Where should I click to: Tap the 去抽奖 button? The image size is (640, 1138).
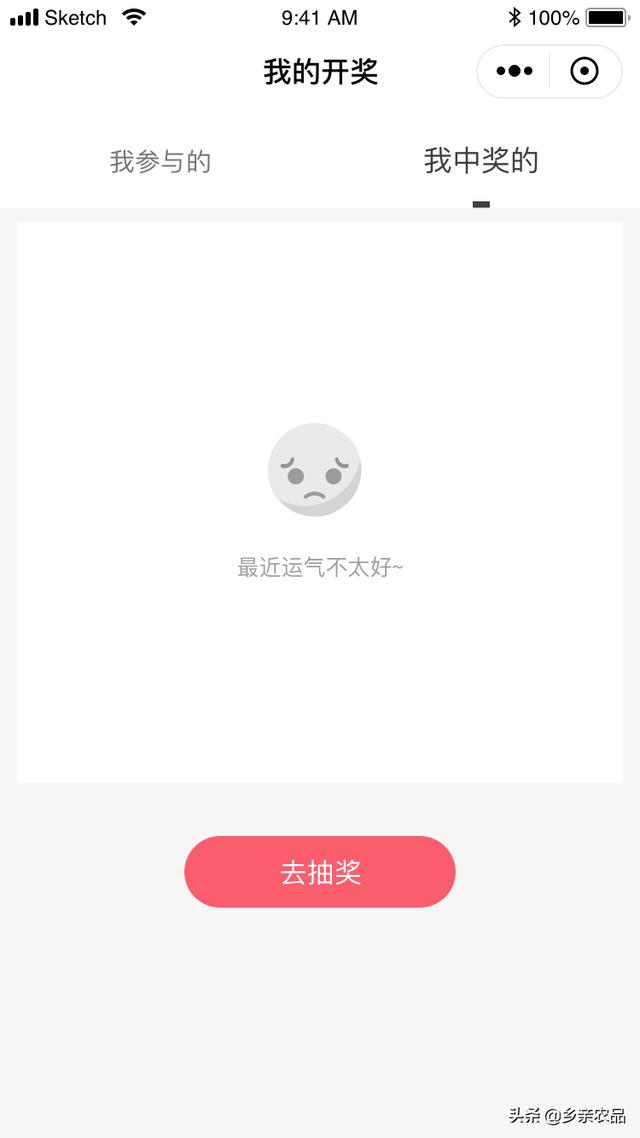coord(320,872)
